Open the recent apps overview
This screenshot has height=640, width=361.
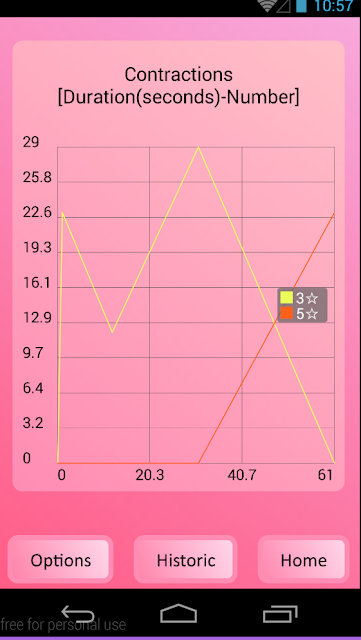(x=280, y=613)
